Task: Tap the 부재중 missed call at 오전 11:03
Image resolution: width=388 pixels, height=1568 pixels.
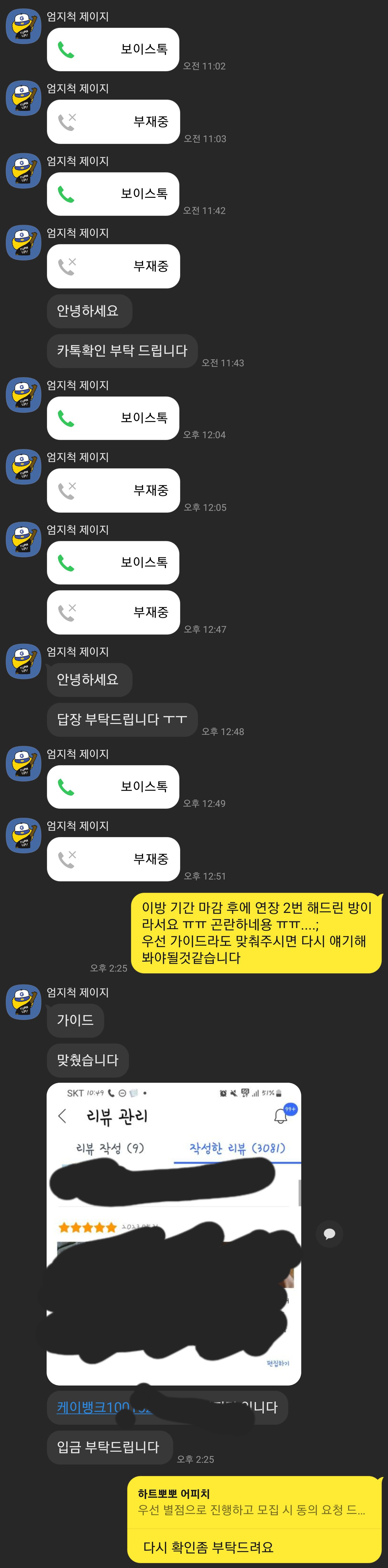Action: [x=113, y=122]
